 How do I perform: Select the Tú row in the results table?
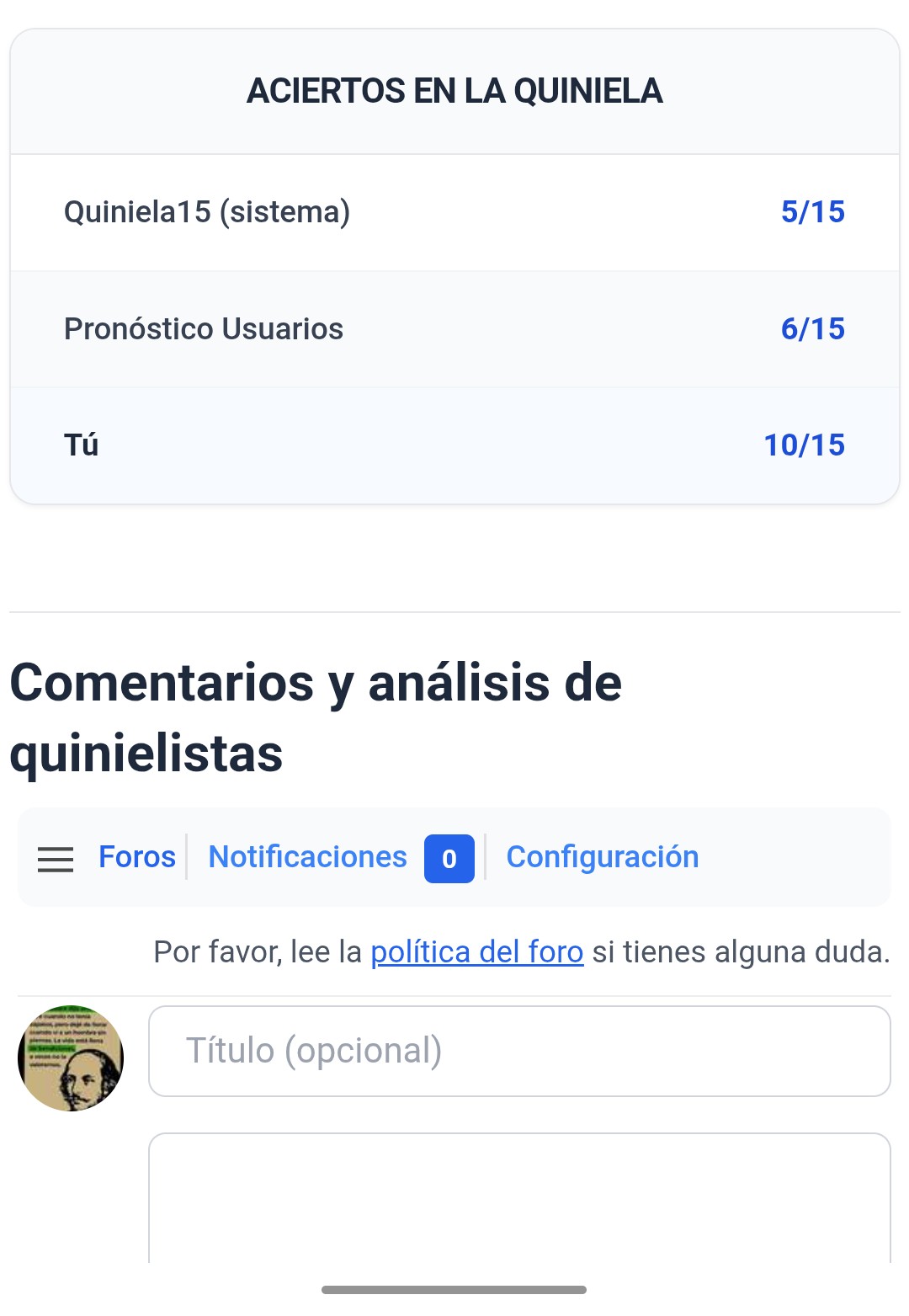[x=337, y=444]
